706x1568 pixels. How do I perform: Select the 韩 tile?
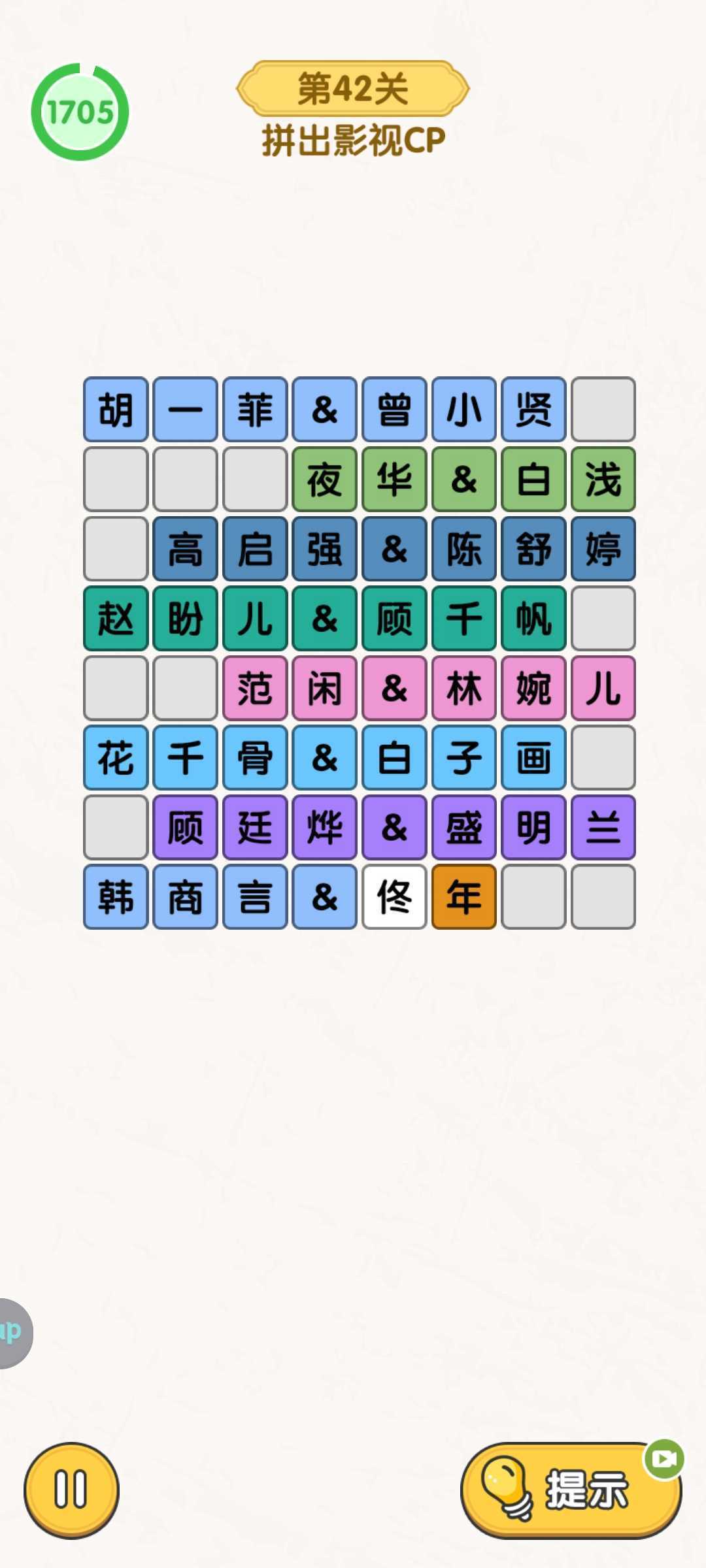click(x=116, y=897)
